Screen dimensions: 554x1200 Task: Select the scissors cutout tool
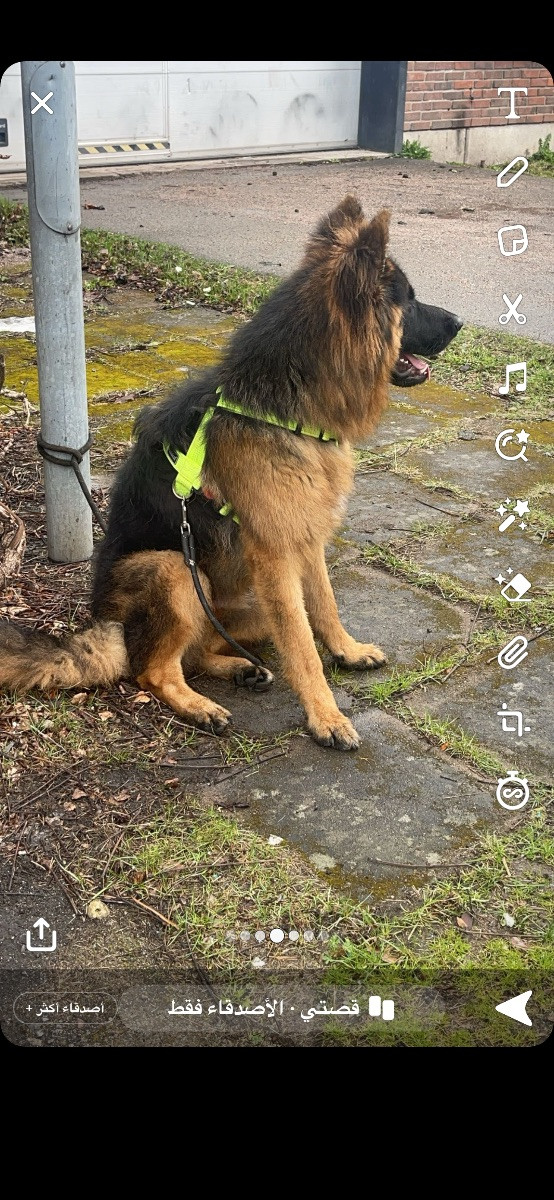[512, 309]
